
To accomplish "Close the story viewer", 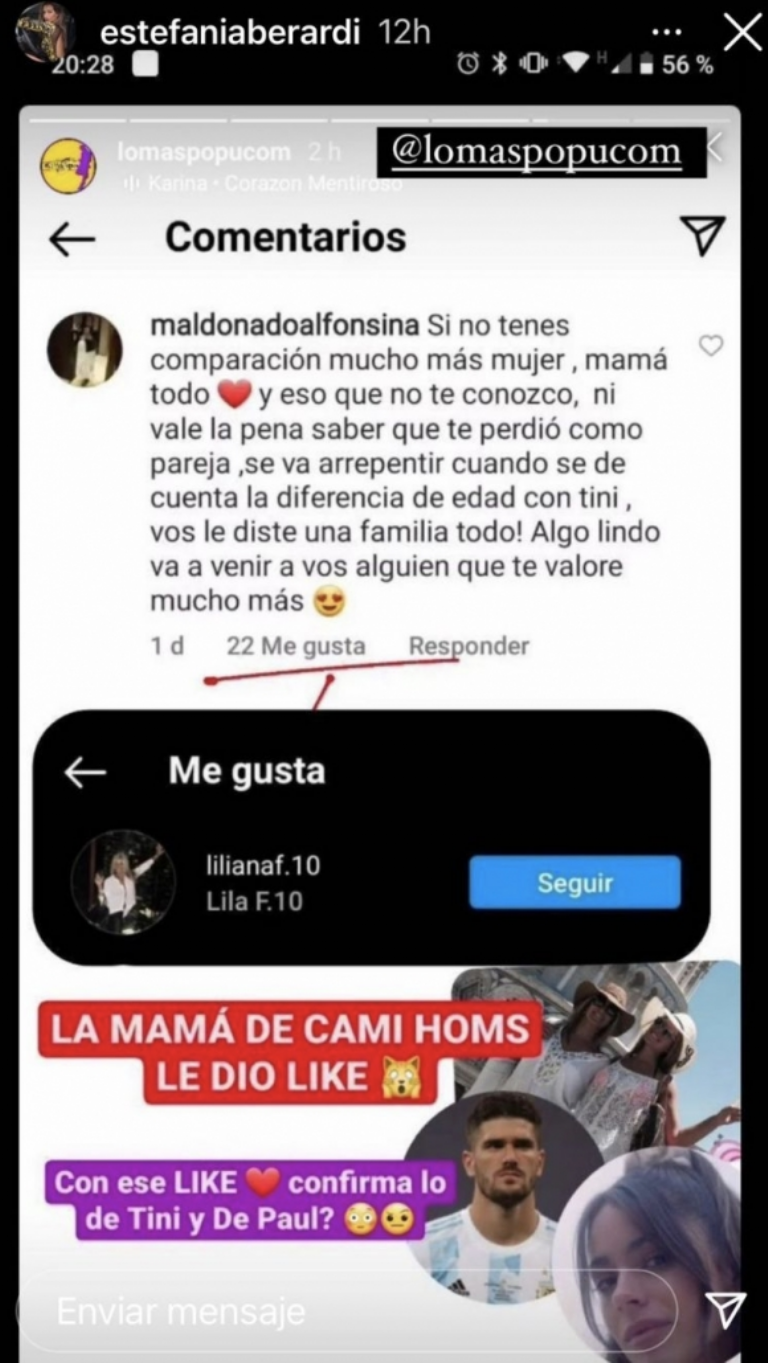I will click(742, 33).
